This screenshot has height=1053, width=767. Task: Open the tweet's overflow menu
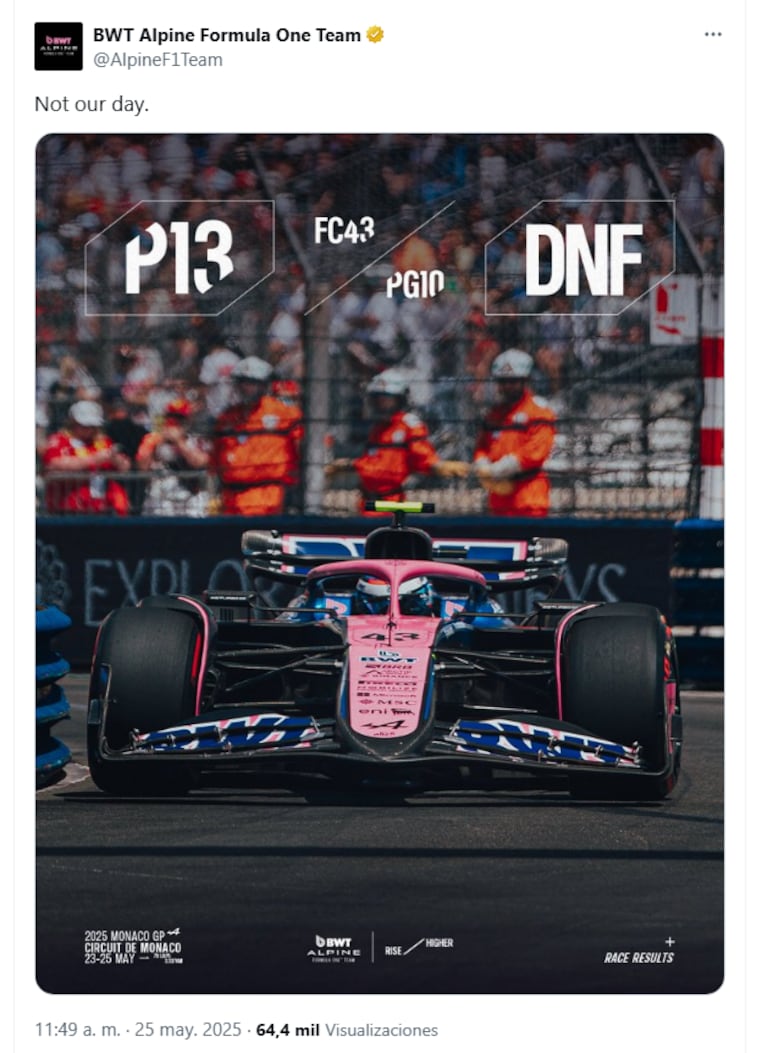712,34
